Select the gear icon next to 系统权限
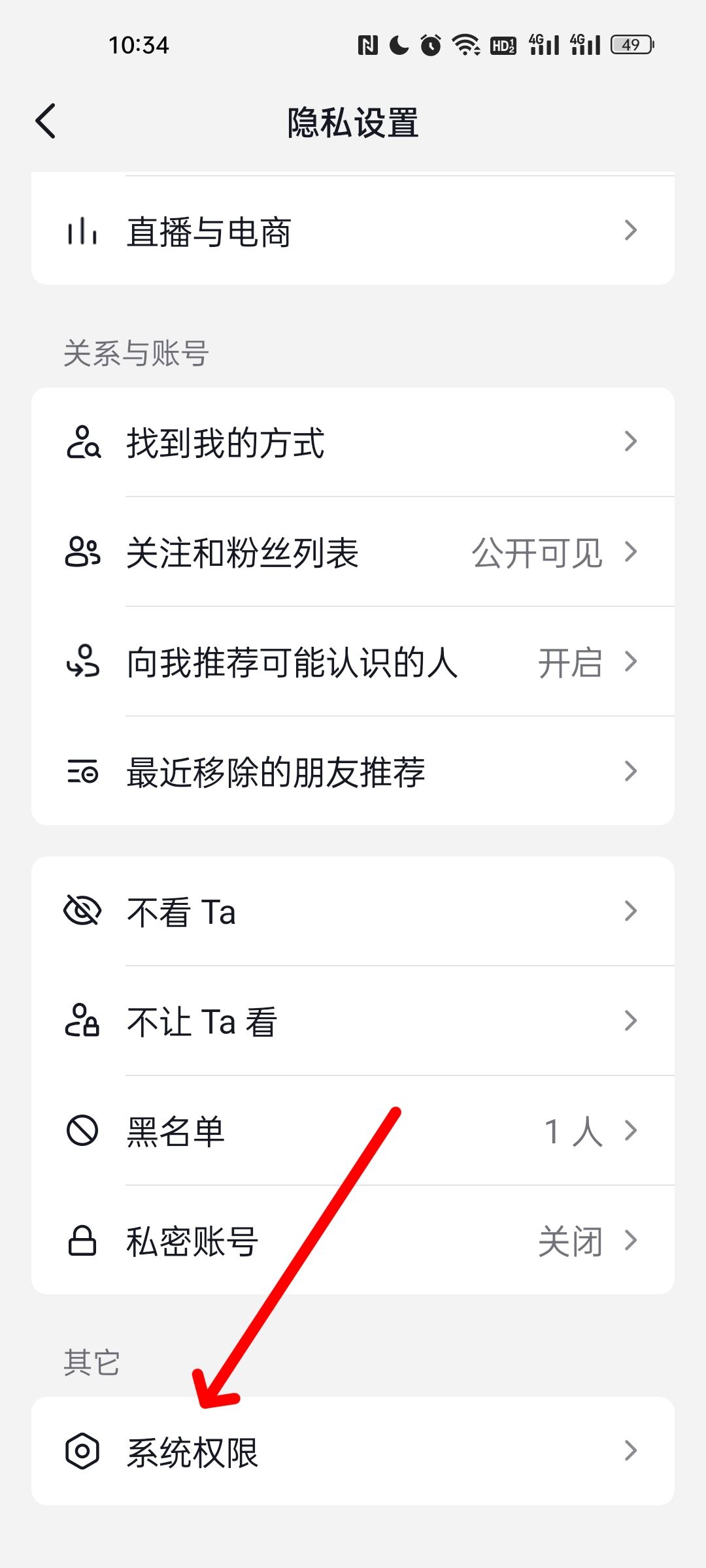Image resolution: width=706 pixels, height=1568 pixels. pyautogui.click(x=83, y=1450)
